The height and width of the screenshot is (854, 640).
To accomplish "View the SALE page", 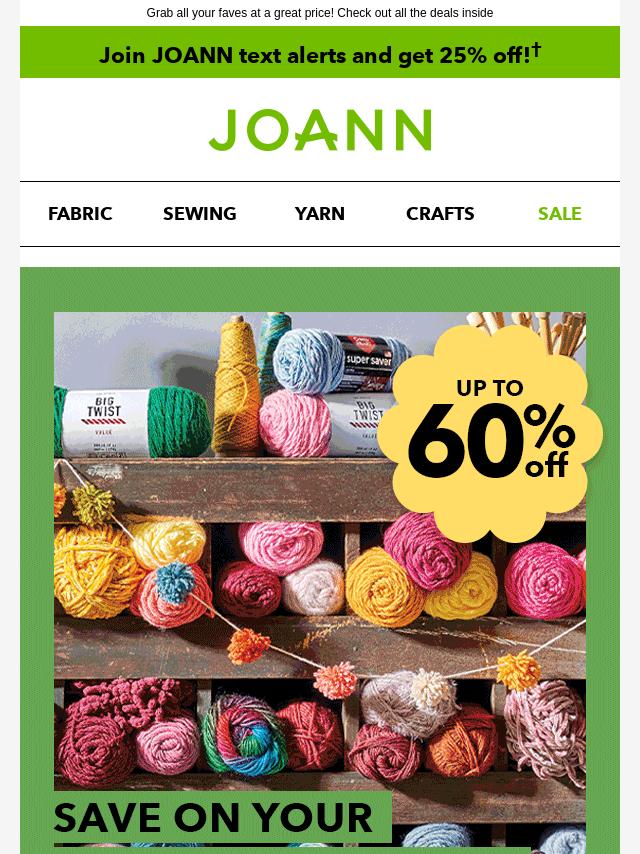I will click(x=559, y=214).
